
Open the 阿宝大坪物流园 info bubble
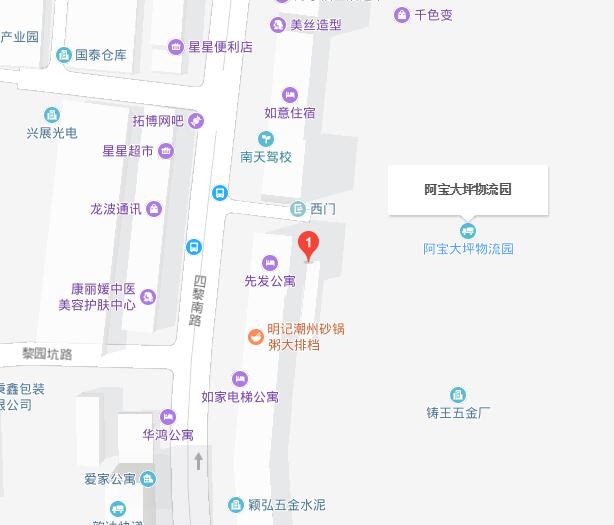tap(468, 189)
